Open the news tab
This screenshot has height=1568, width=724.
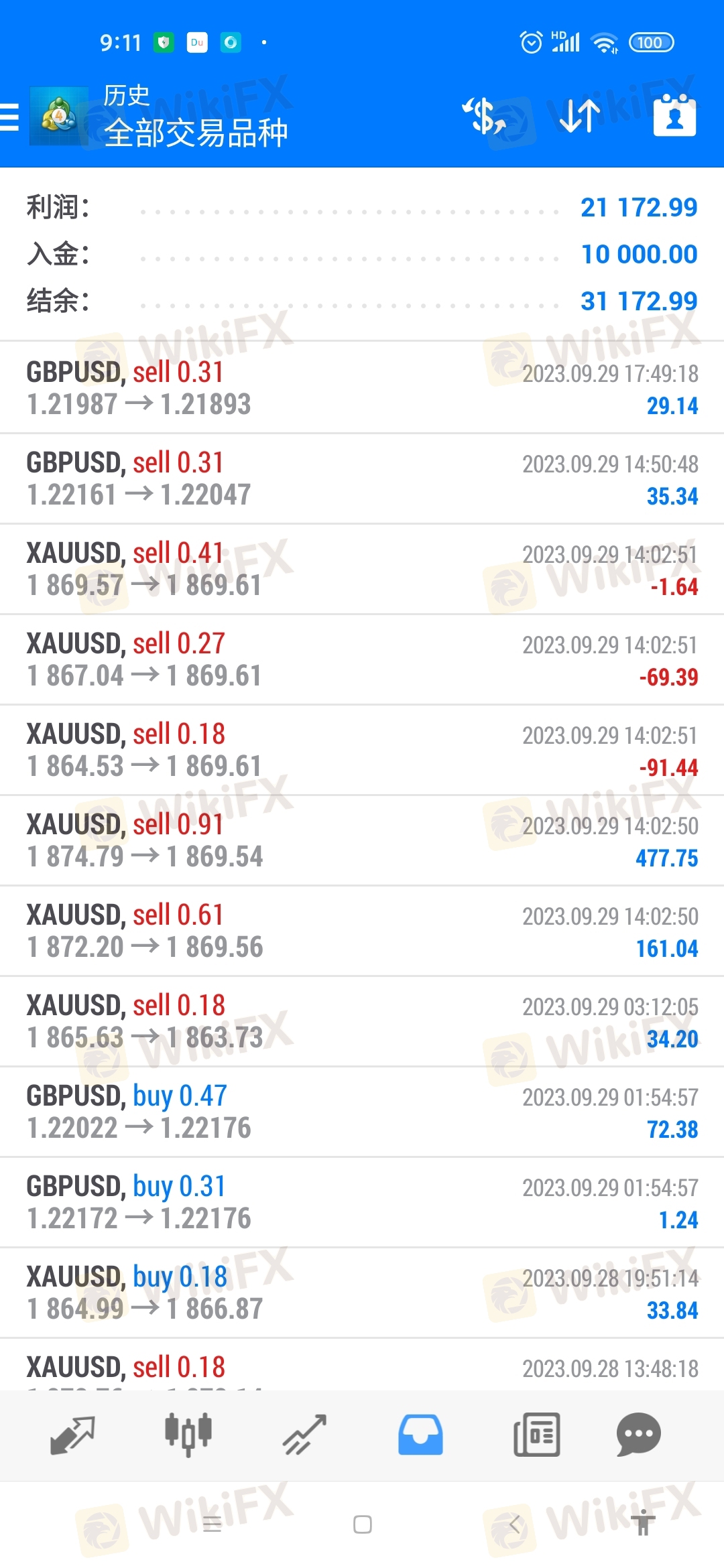tap(536, 1435)
